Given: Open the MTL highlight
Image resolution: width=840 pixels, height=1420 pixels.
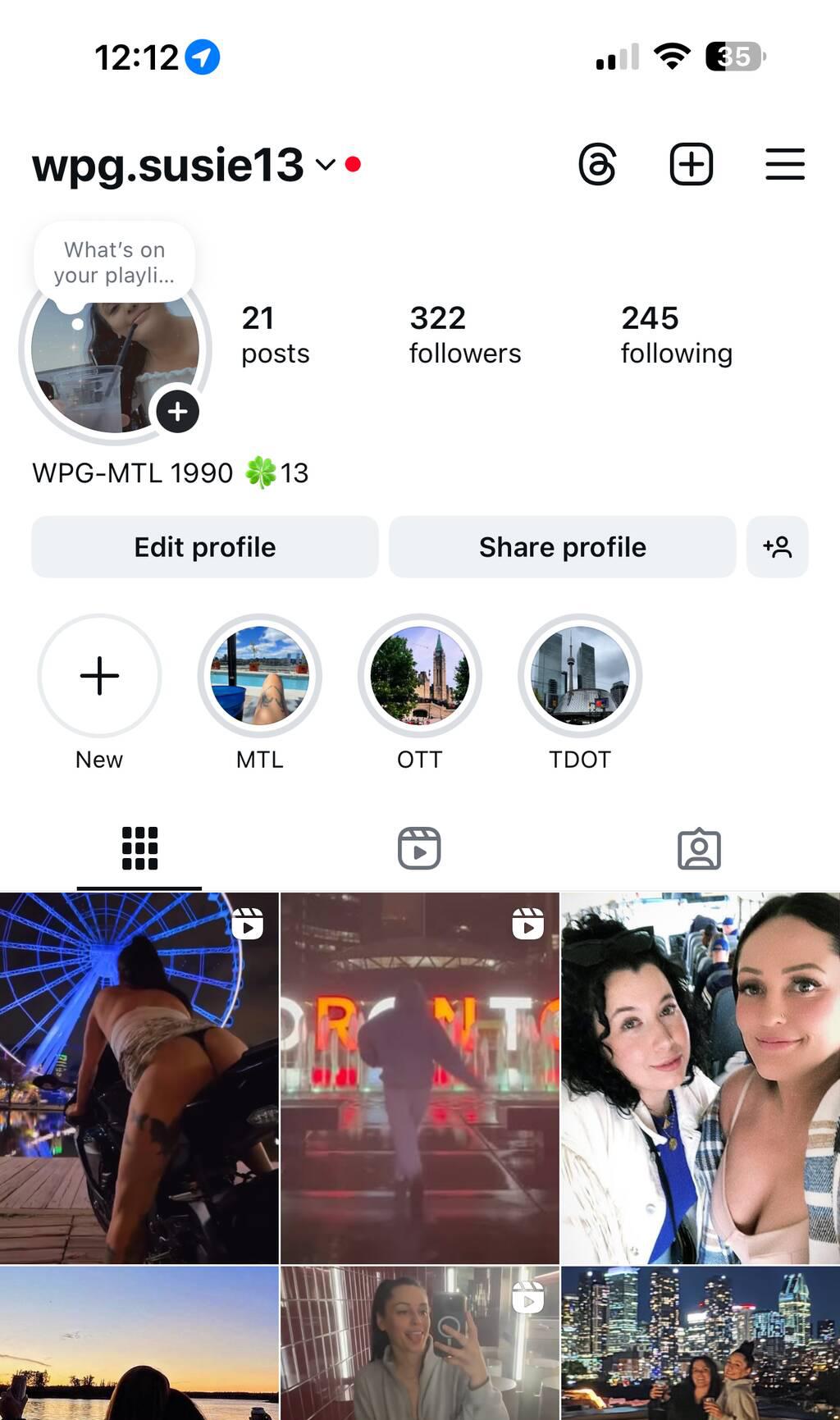Looking at the screenshot, I should [x=260, y=676].
